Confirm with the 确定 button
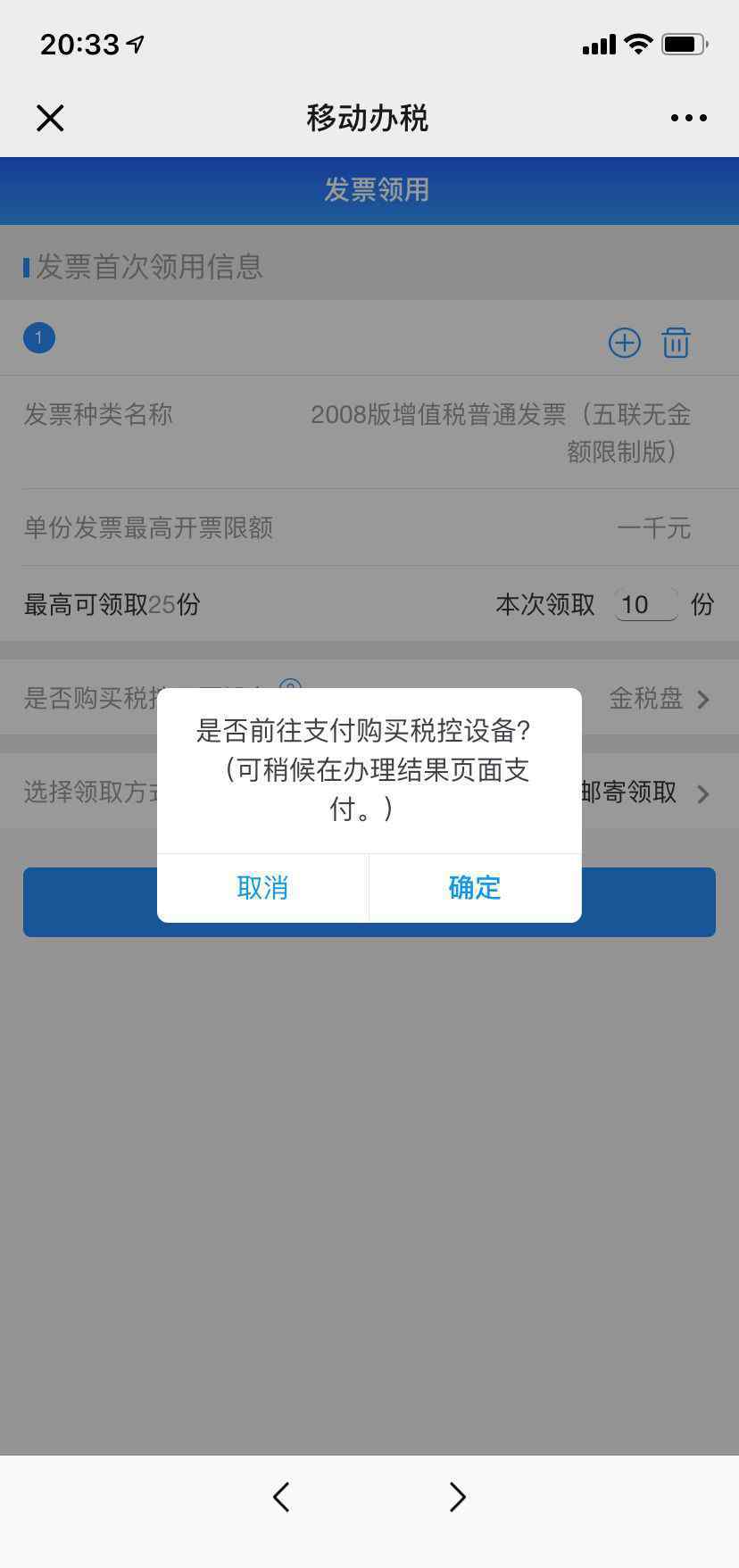This screenshot has width=739, height=1568. [475, 888]
